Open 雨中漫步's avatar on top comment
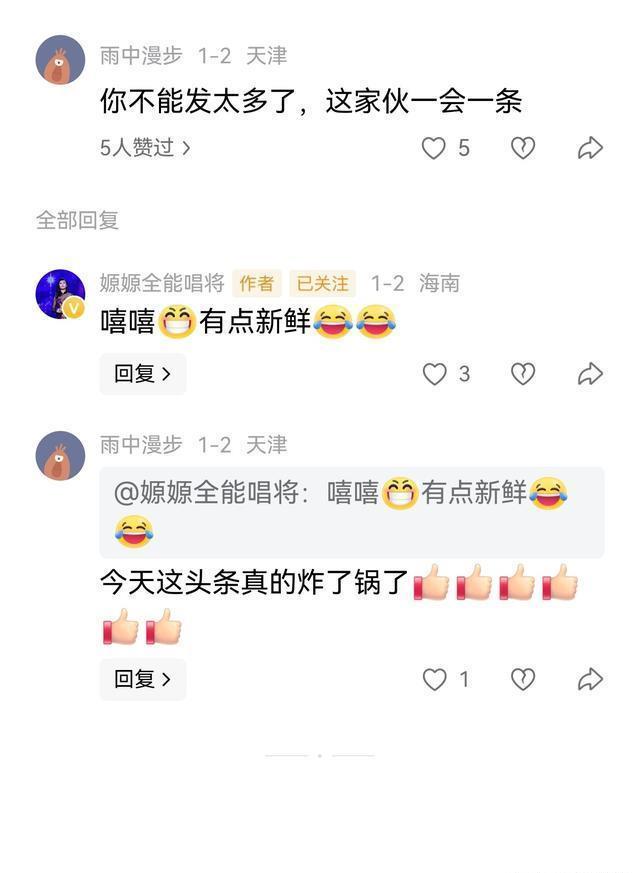The width and height of the screenshot is (640, 873). (x=60, y=60)
